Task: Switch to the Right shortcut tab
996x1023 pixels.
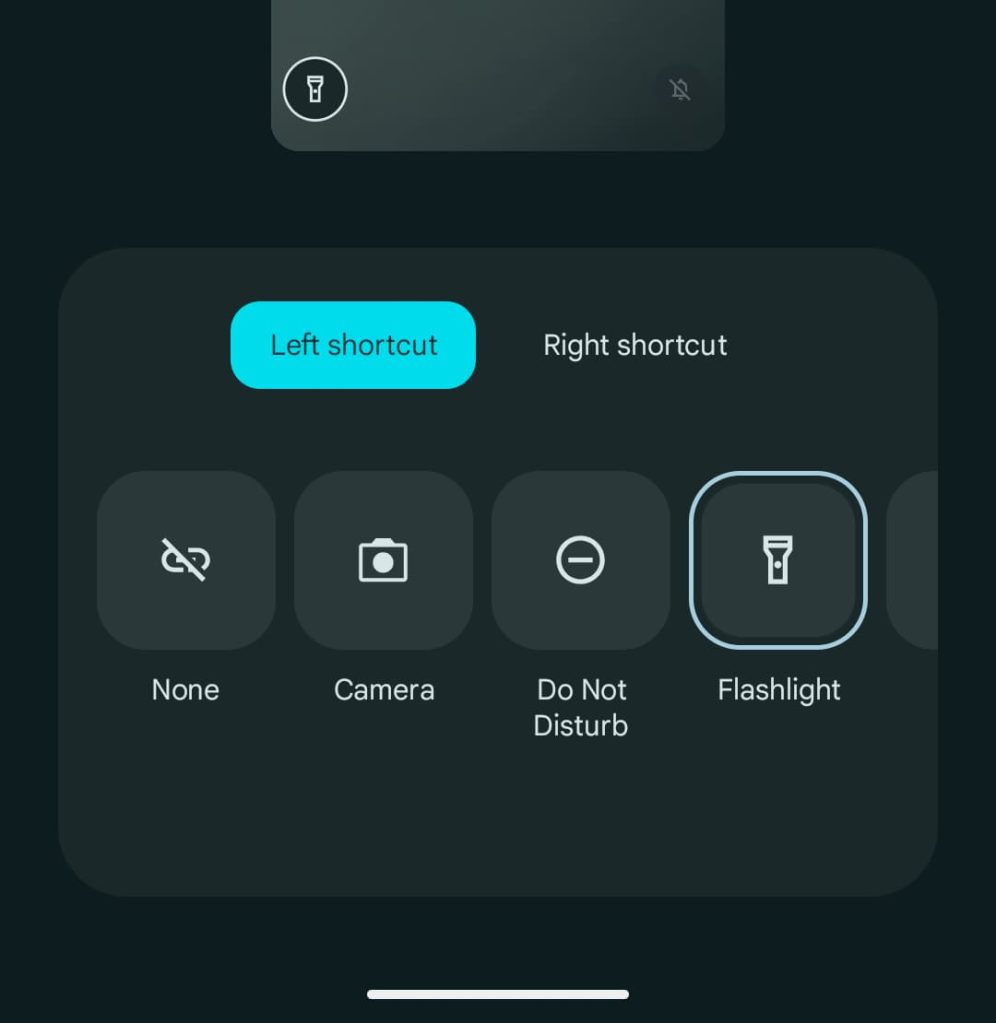Action: coord(634,345)
